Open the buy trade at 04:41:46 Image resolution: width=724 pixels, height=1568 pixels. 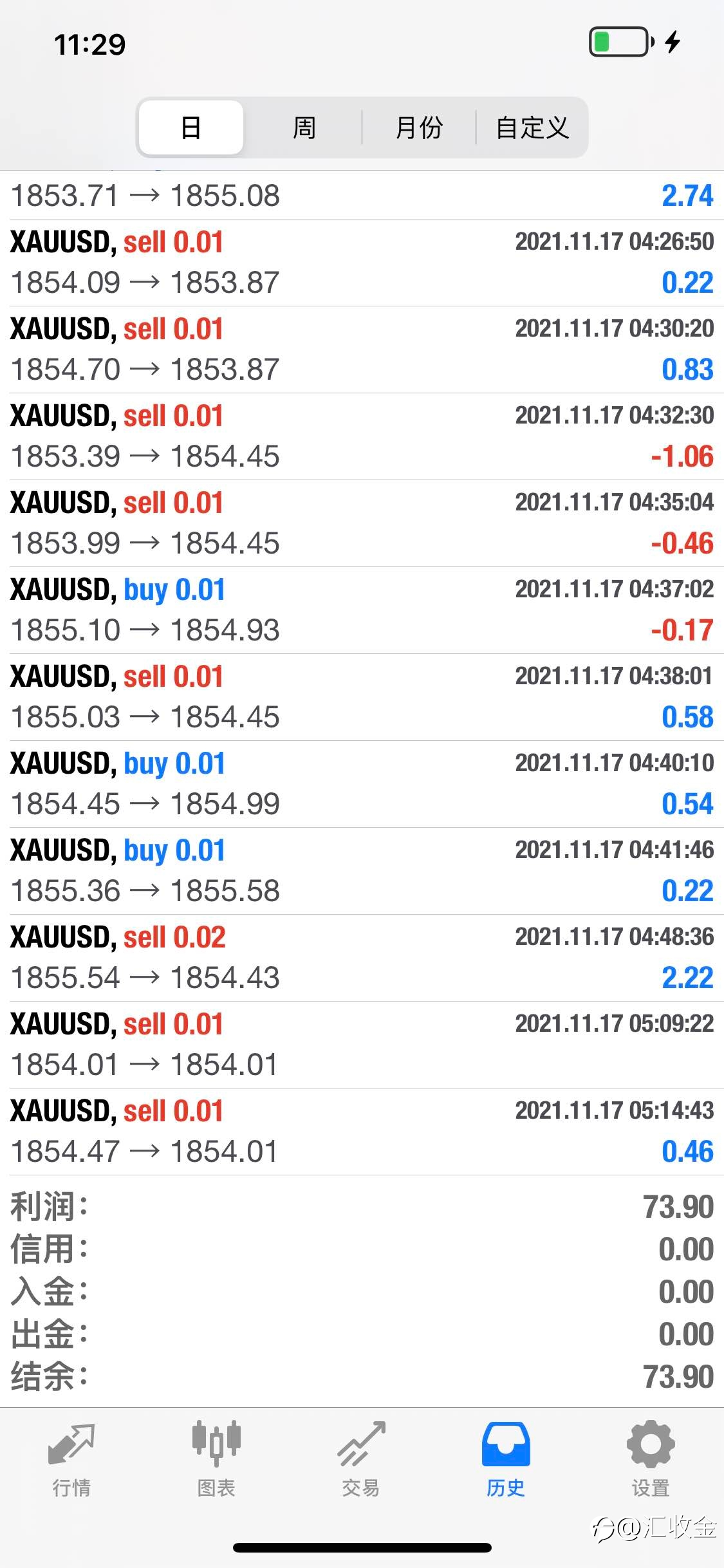362,871
